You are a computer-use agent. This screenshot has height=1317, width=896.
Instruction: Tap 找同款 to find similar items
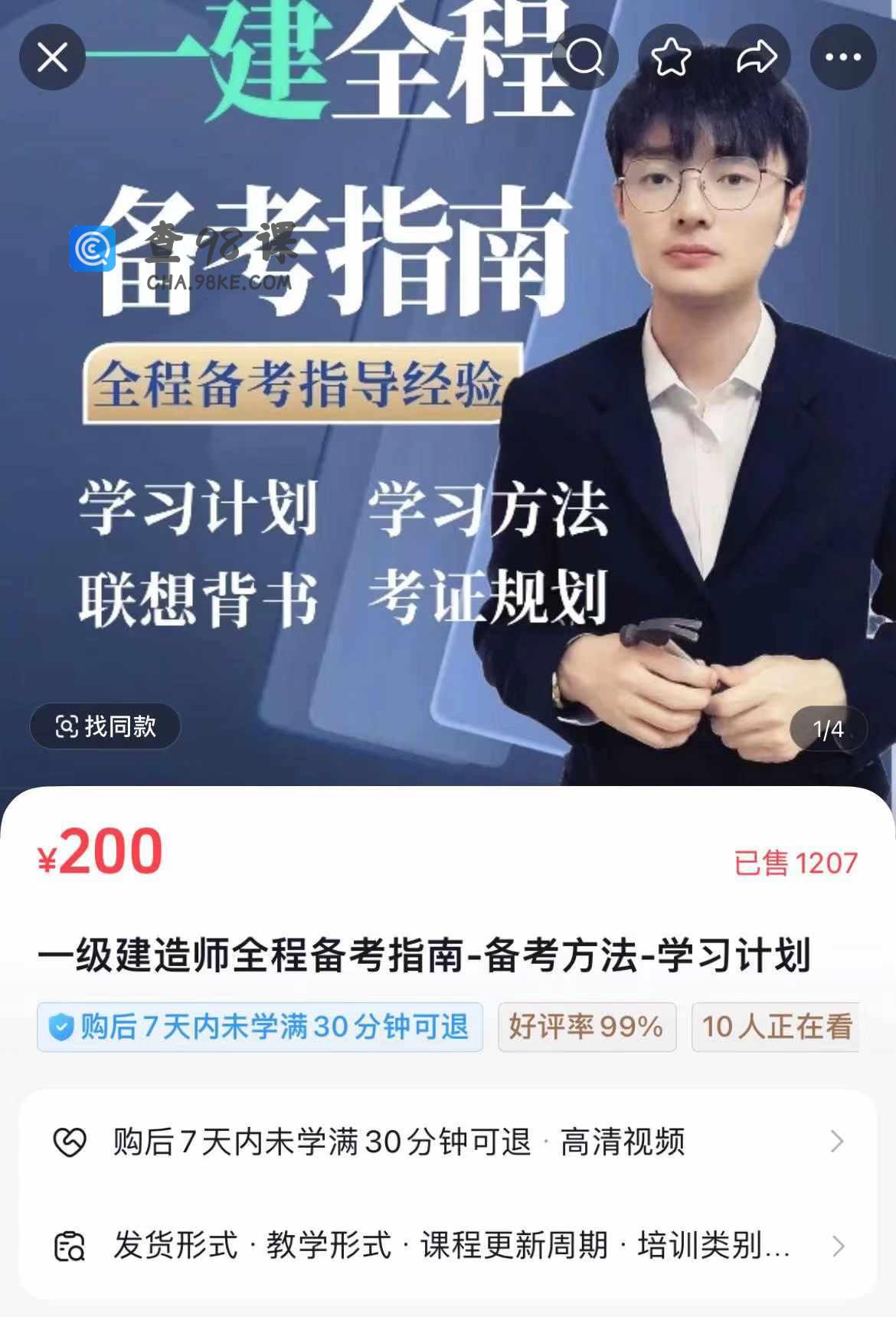(106, 726)
